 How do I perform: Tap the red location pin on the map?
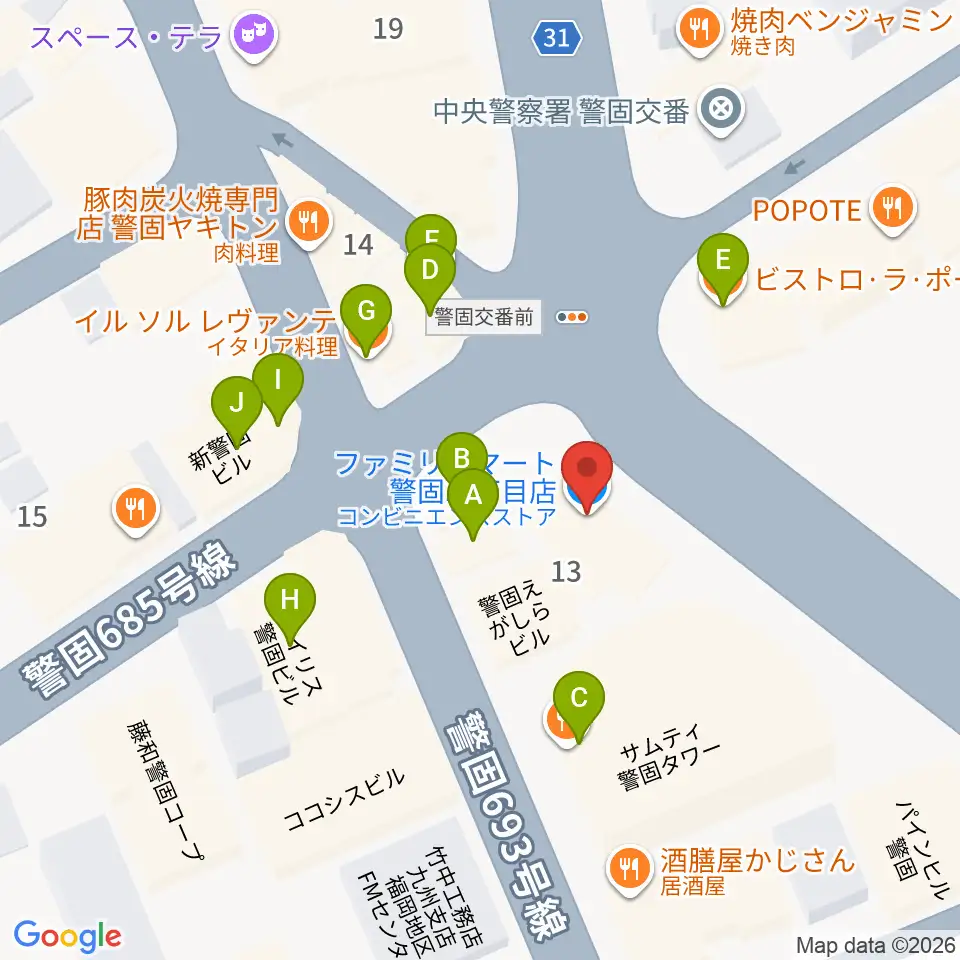pyautogui.click(x=587, y=476)
